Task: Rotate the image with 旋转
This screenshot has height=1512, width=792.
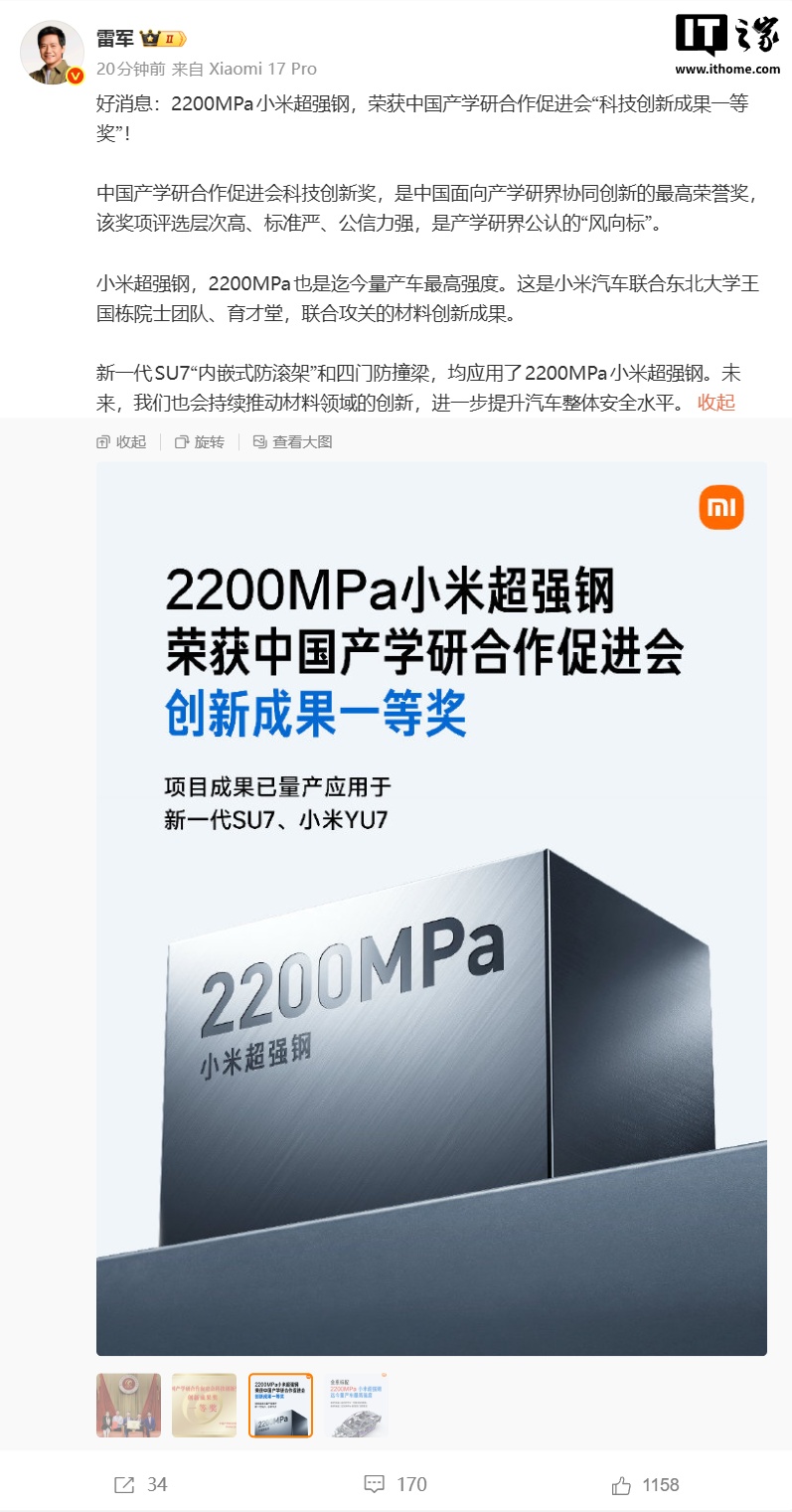Action: click(199, 442)
